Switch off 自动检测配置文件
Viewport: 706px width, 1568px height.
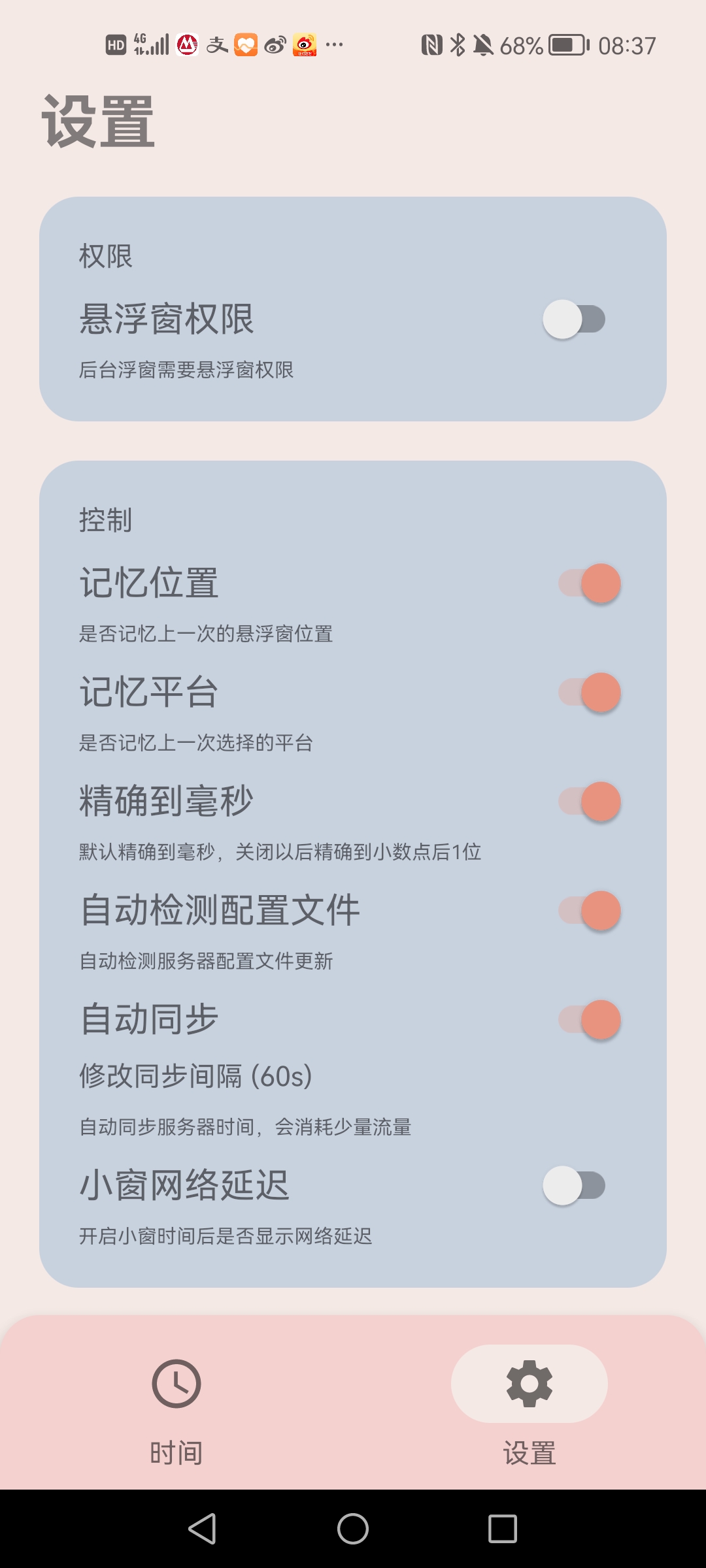tap(590, 911)
